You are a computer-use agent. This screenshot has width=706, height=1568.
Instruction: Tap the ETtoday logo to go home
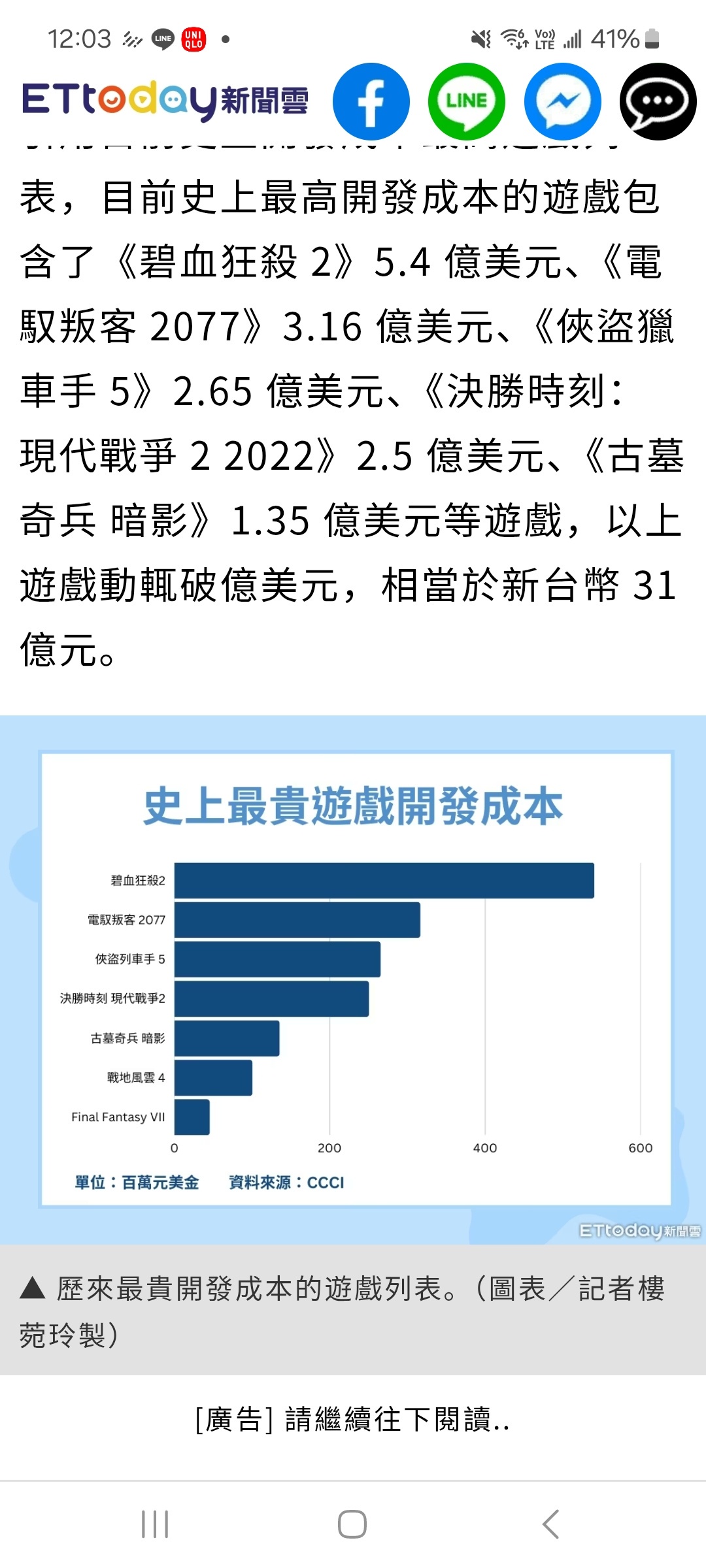165,101
